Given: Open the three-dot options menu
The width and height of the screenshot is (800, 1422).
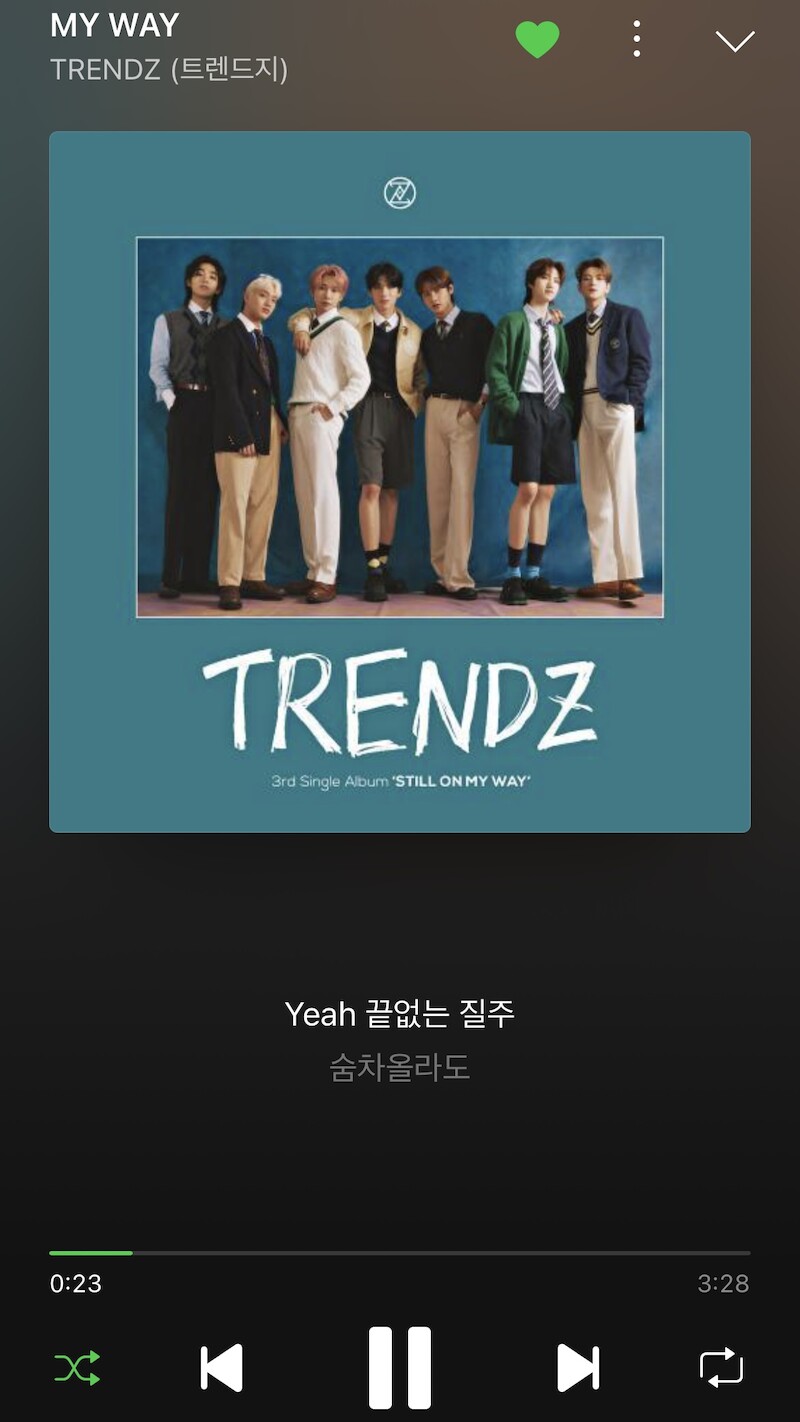Looking at the screenshot, I should point(636,40).
